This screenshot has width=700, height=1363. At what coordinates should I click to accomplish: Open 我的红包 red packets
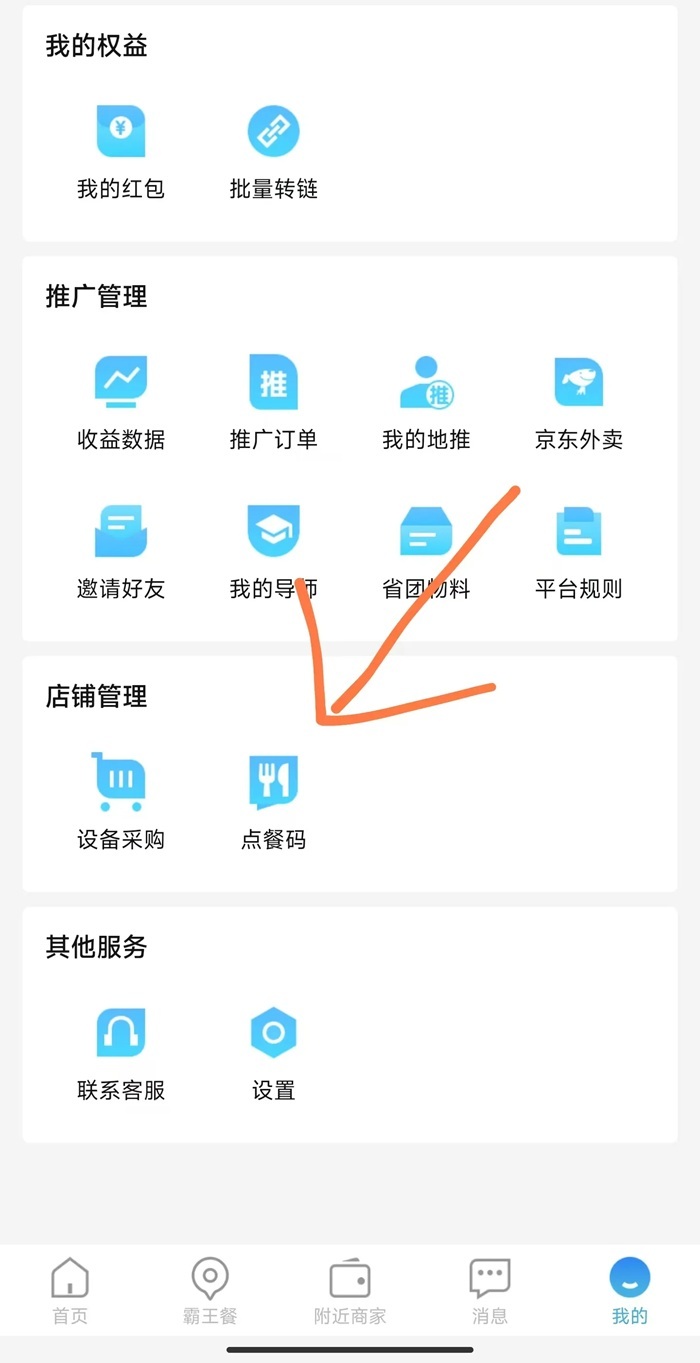pos(121,151)
